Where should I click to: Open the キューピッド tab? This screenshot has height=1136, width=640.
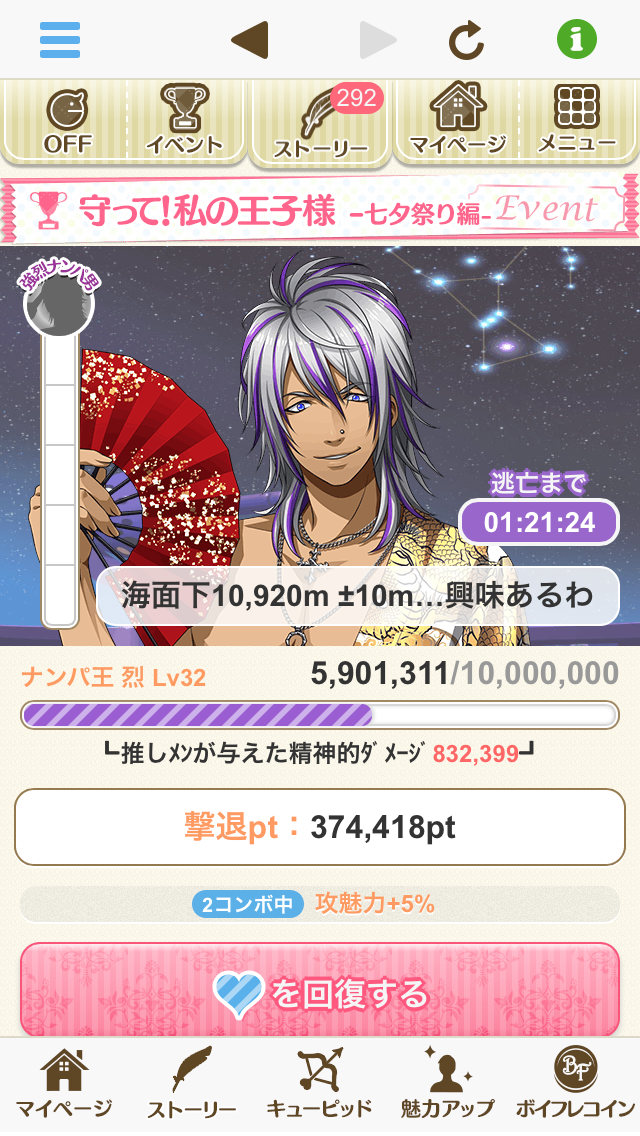tap(319, 1084)
